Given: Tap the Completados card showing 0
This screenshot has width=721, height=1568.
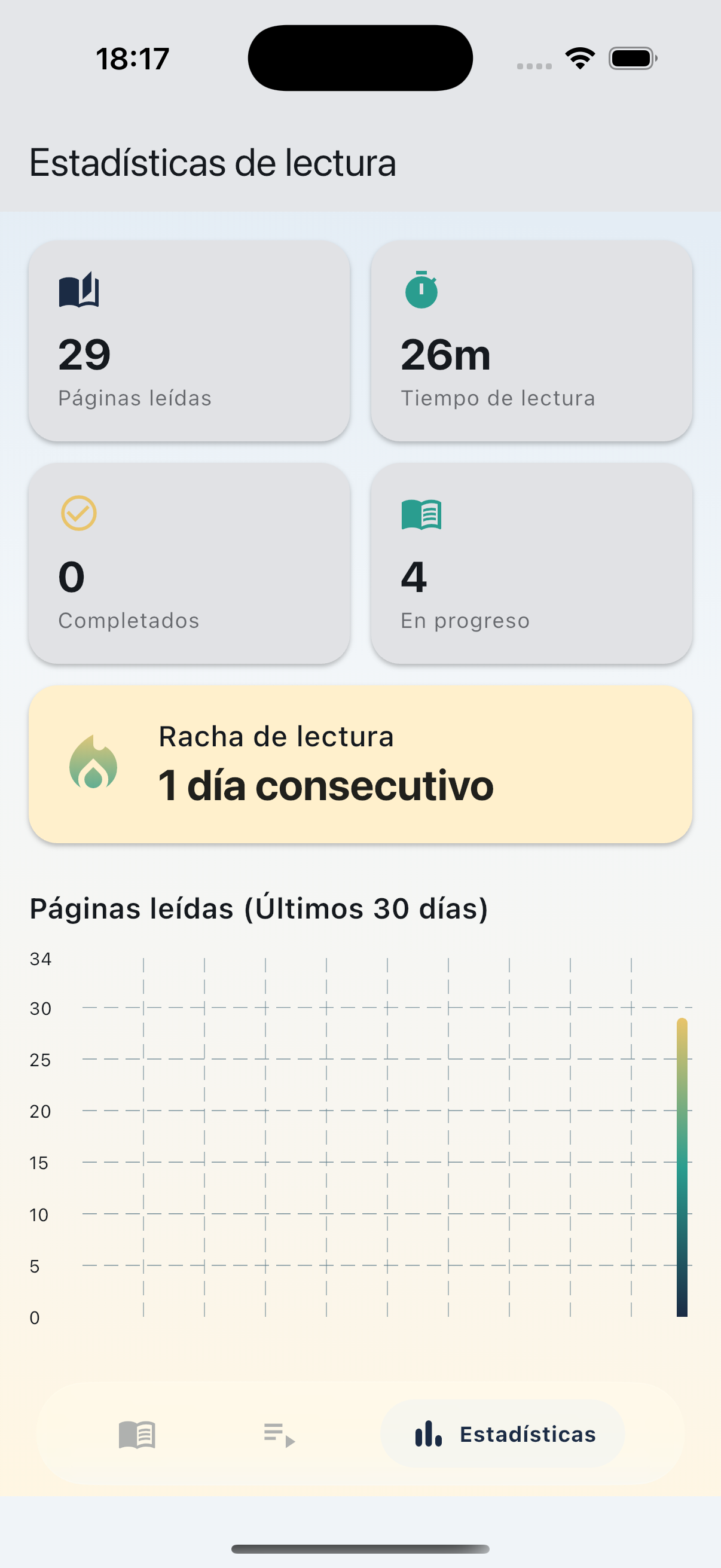Looking at the screenshot, I should pos(188,563).
